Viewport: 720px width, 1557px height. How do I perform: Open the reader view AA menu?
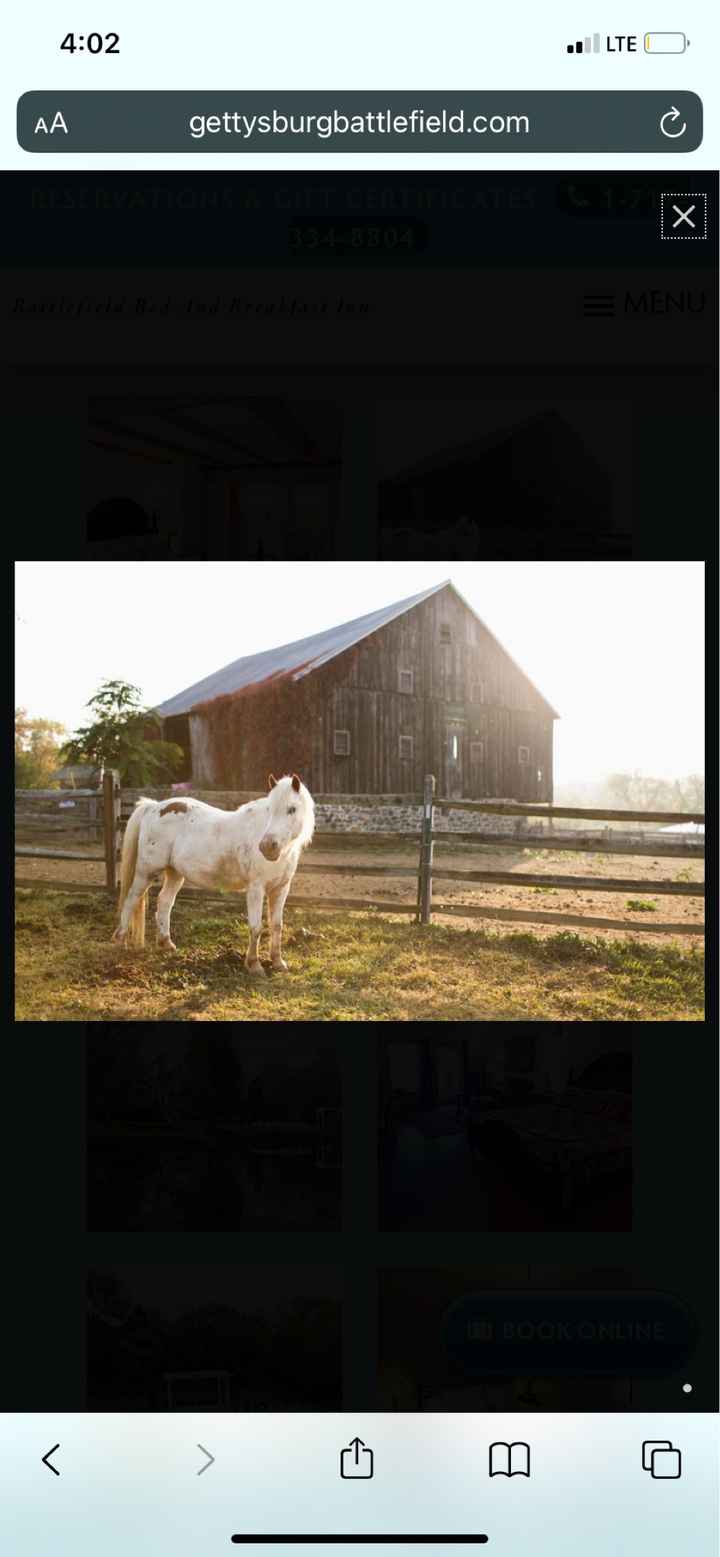point(51,123)
